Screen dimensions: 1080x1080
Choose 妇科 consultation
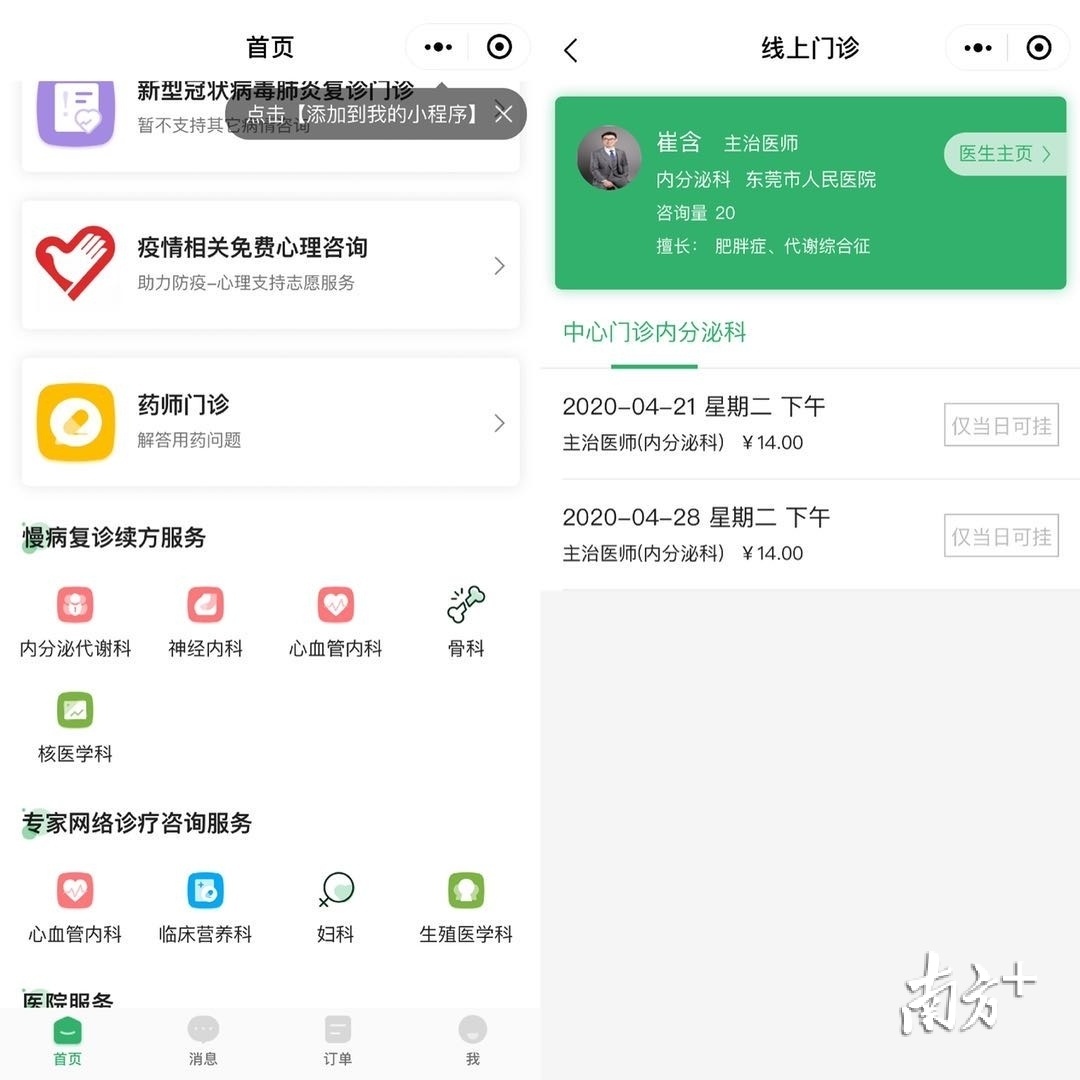336,906
